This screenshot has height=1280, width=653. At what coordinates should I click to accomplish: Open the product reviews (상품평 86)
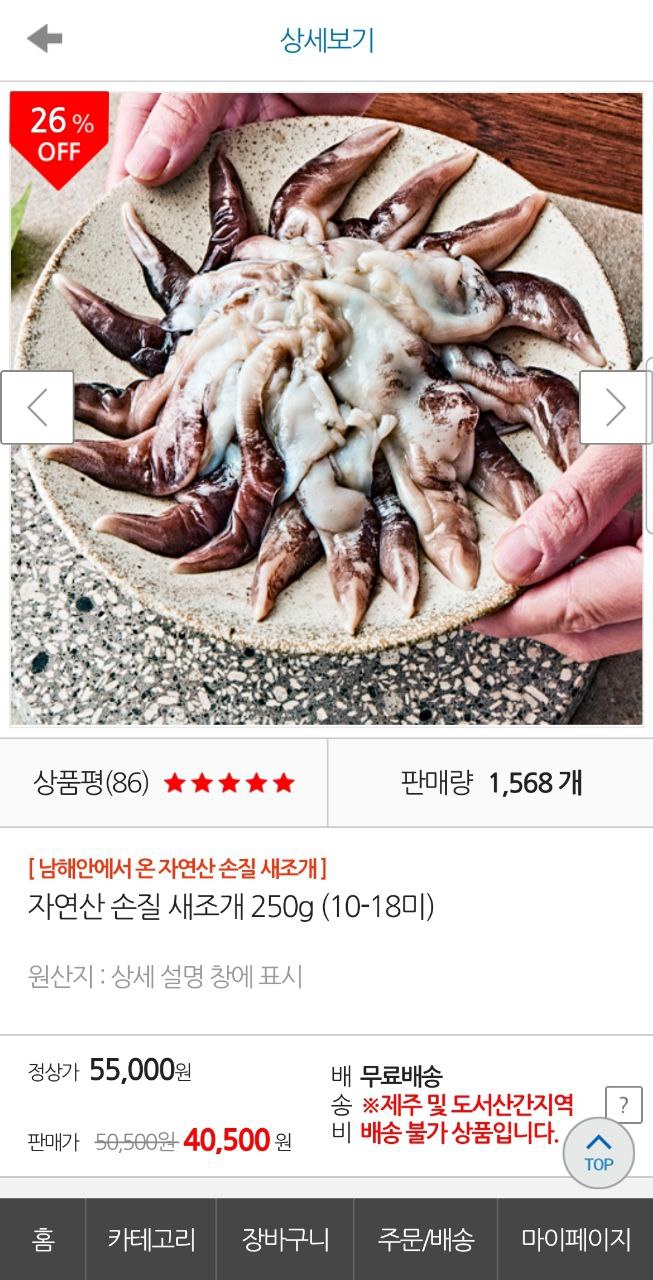pos(164,783)
